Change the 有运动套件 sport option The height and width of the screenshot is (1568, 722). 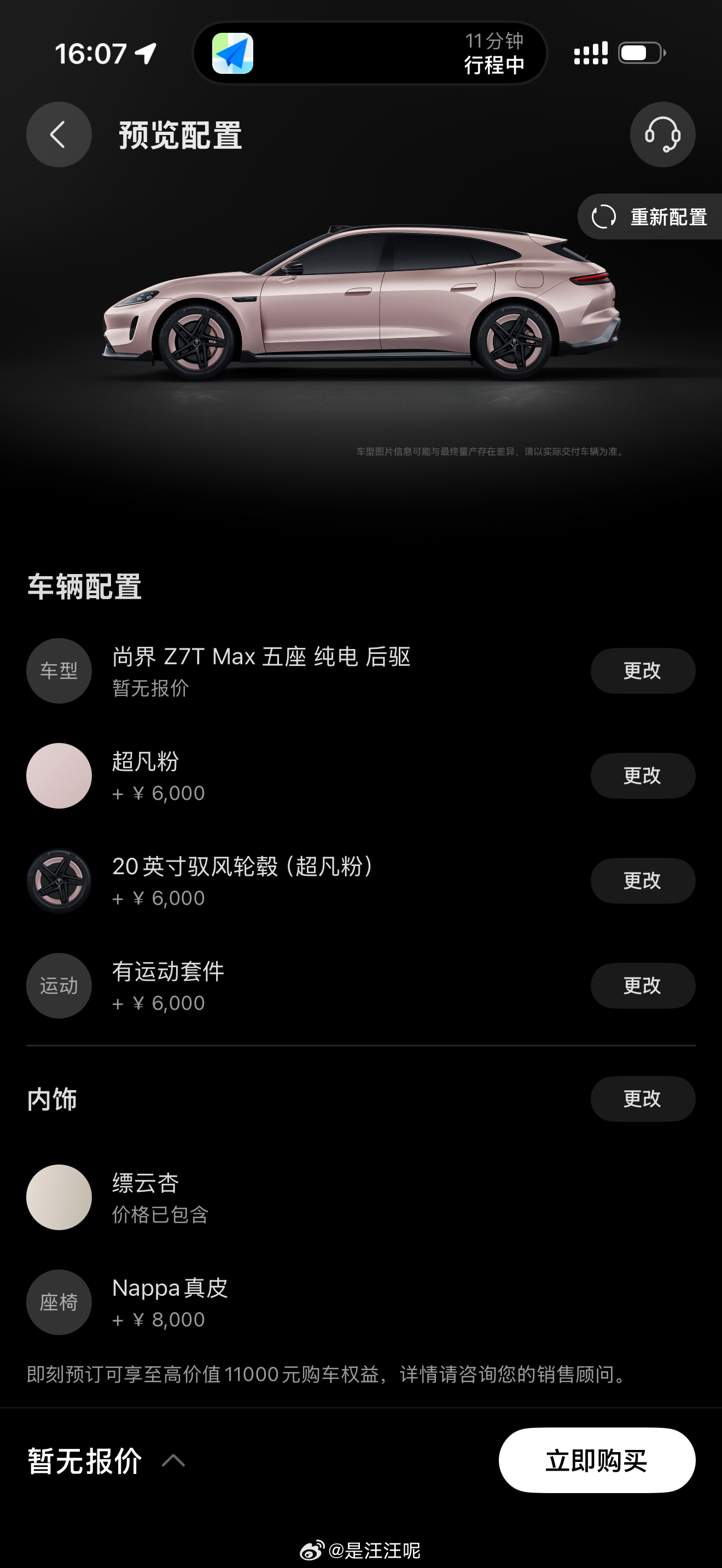642,986
